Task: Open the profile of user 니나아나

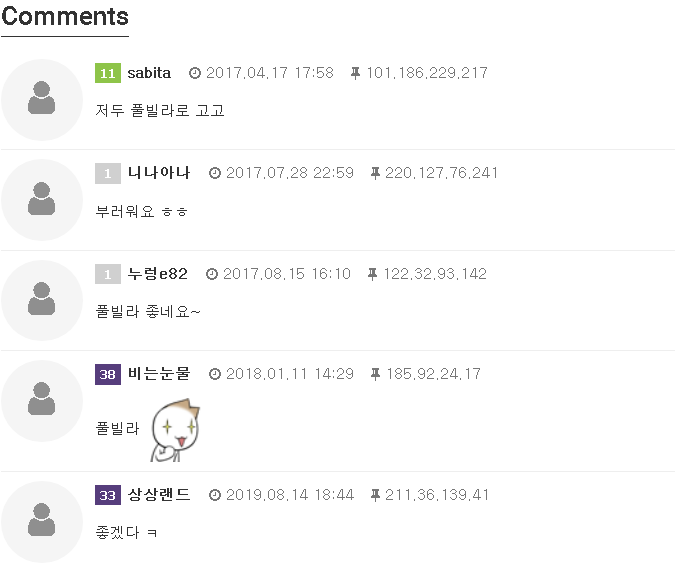Action: pos(158,173)
